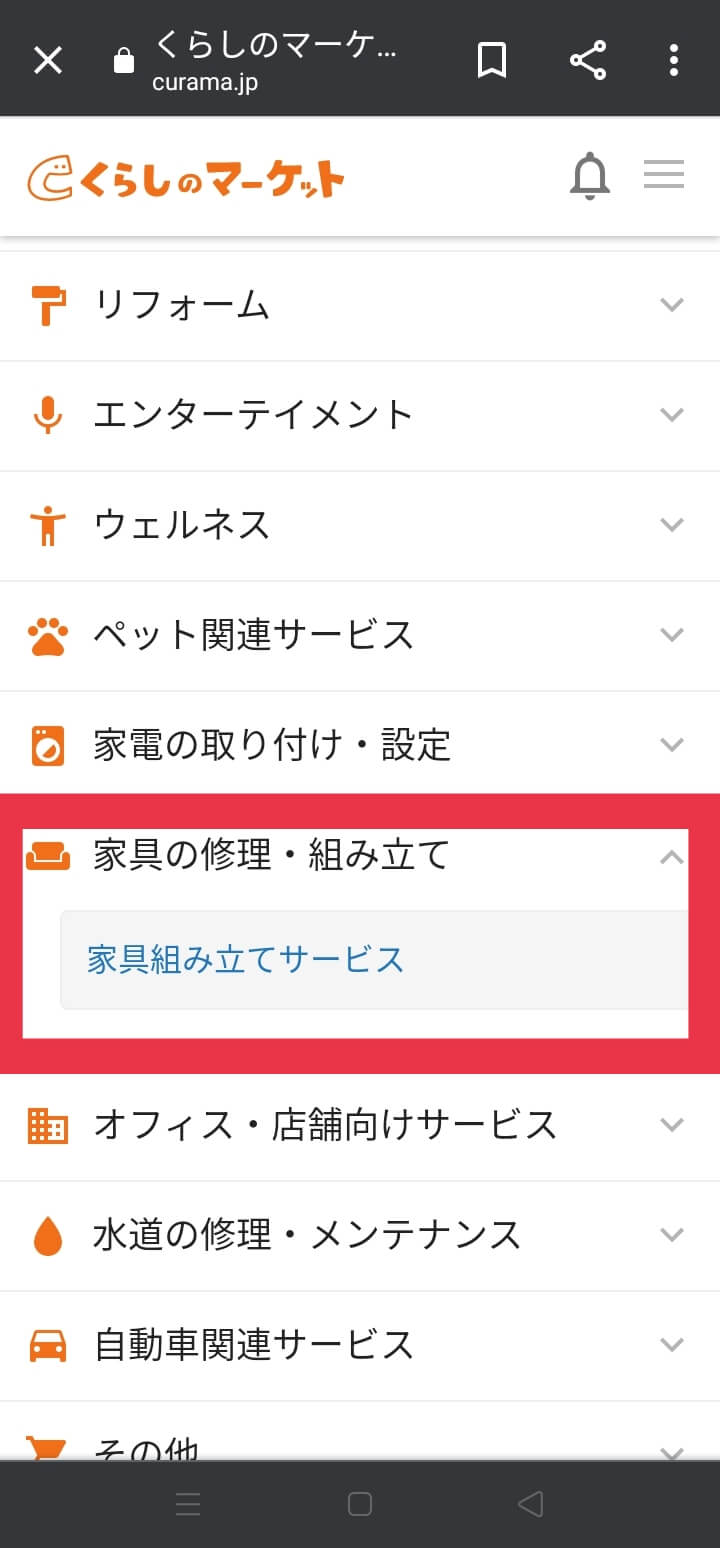This screenshot has height=1548, width=720.
Task: Expand the オフィス・店舗向けサービス category
Action: (x=360, y=1125)
